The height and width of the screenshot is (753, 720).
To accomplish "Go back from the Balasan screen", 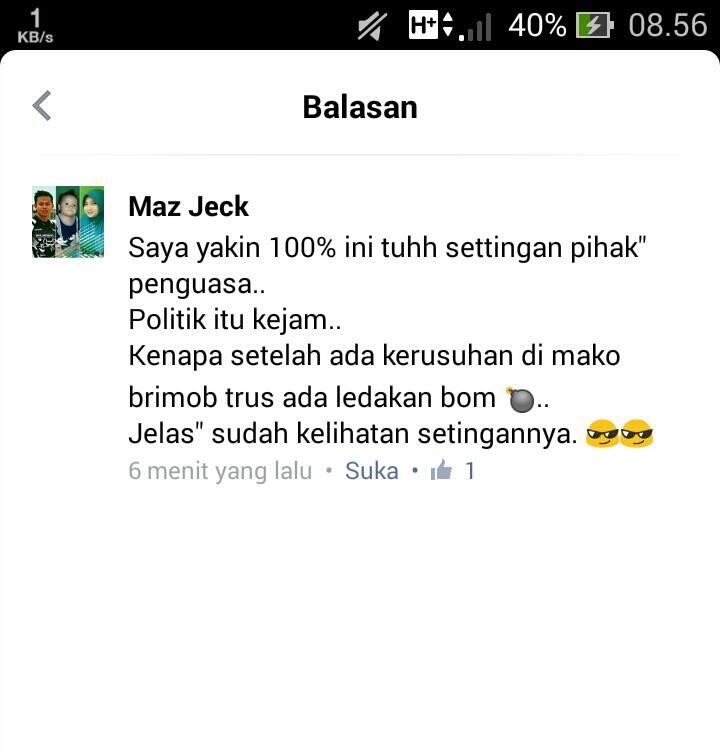I will coord(42,106).
